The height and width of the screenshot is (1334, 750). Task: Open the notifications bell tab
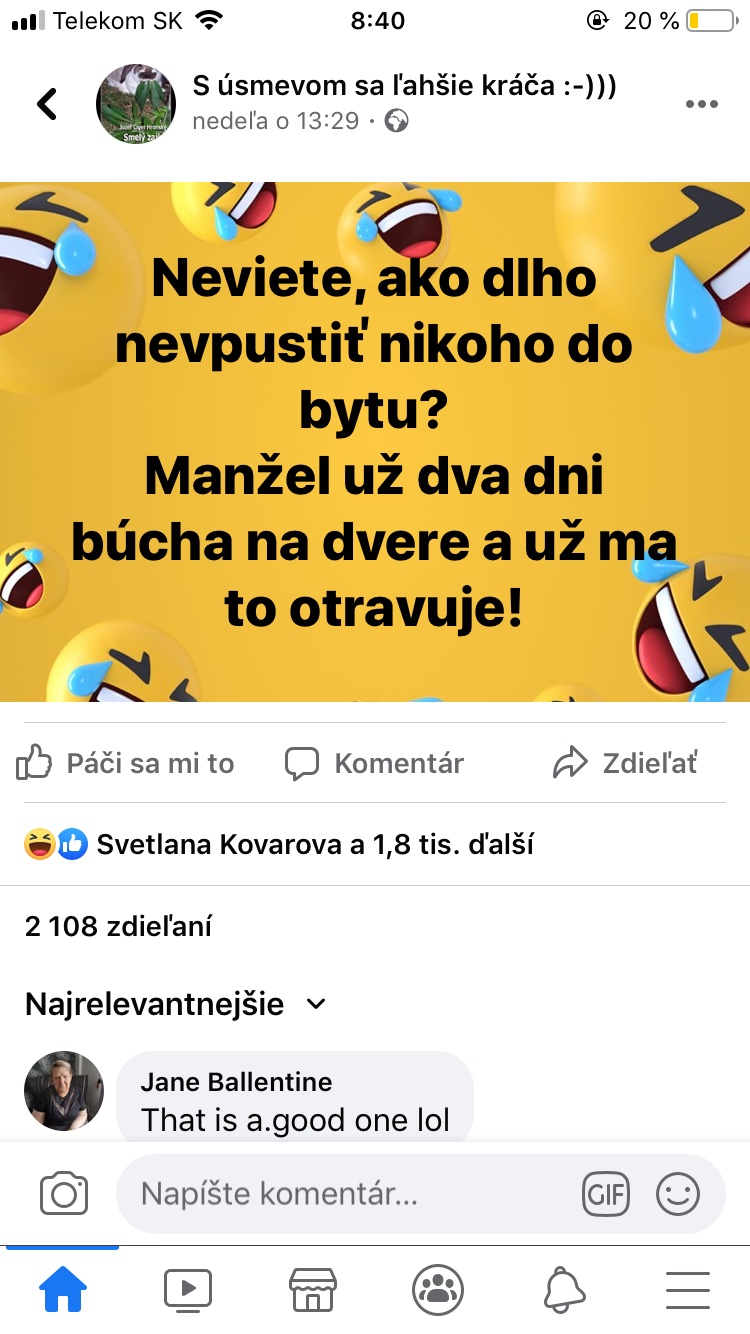tap(564, 1290)
